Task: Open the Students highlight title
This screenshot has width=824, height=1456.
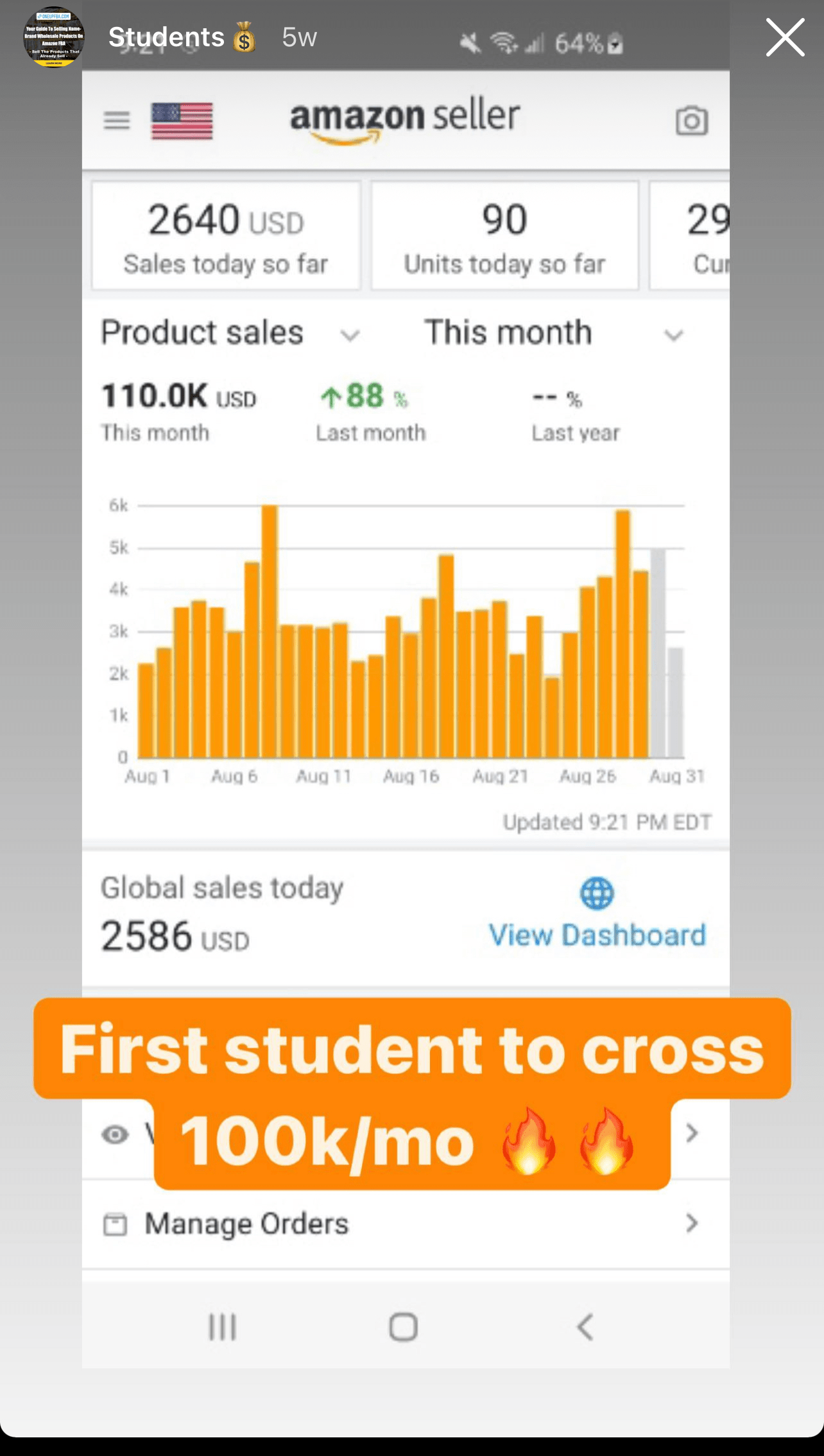Action: click(167, 38)
